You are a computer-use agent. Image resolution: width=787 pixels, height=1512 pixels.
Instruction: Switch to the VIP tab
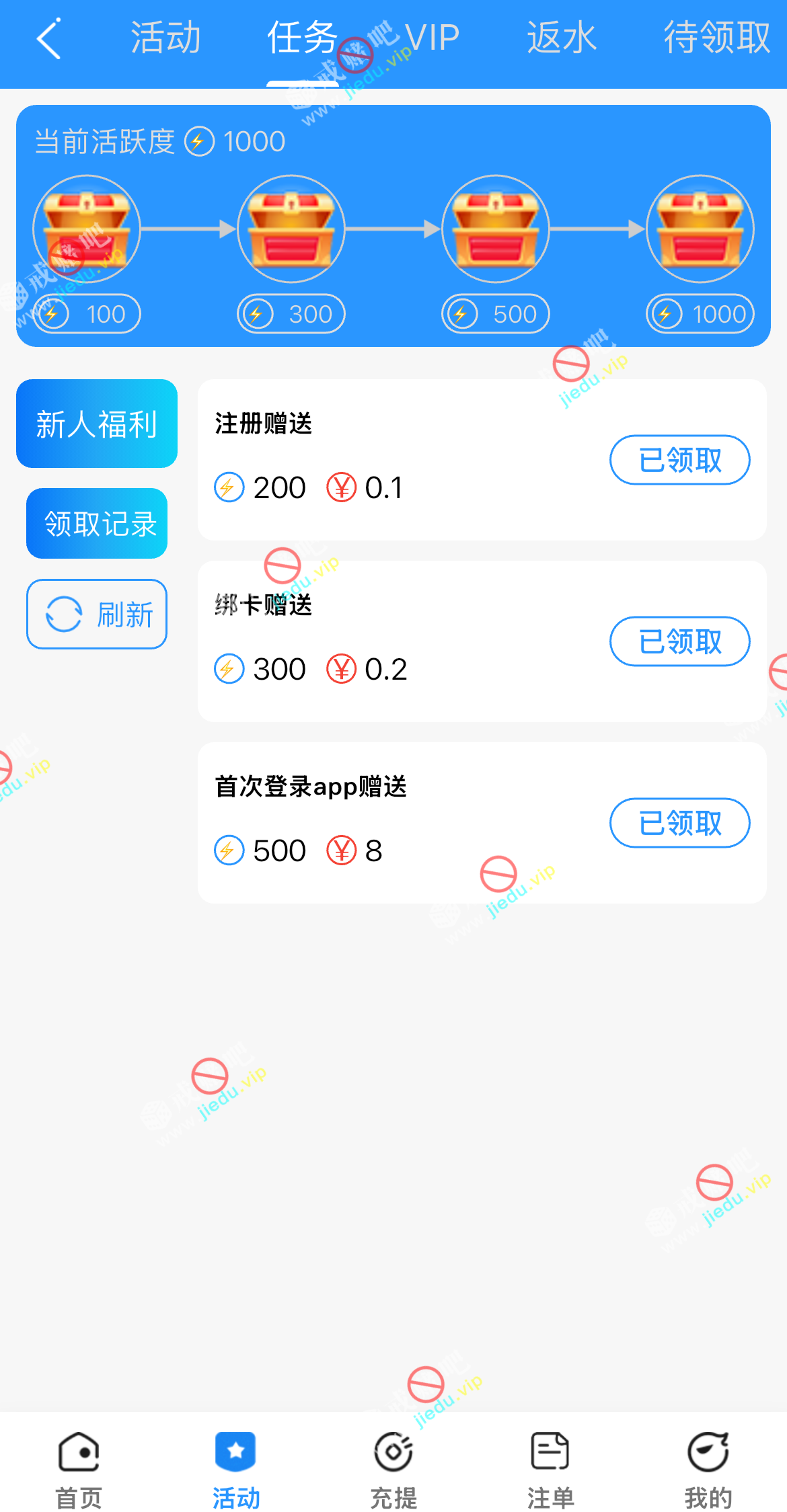(x=432, y=38)
